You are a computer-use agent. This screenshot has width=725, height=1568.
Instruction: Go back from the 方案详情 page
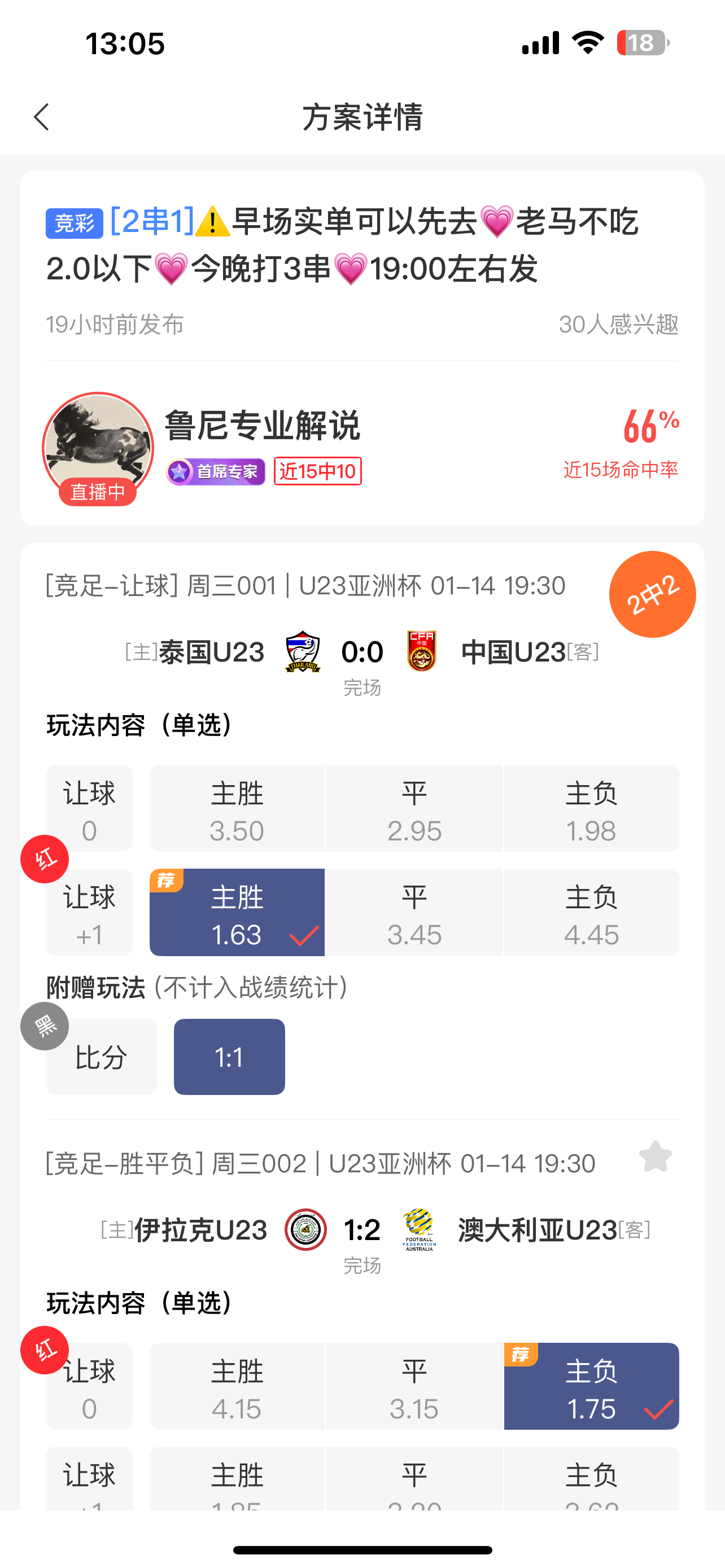41,116
